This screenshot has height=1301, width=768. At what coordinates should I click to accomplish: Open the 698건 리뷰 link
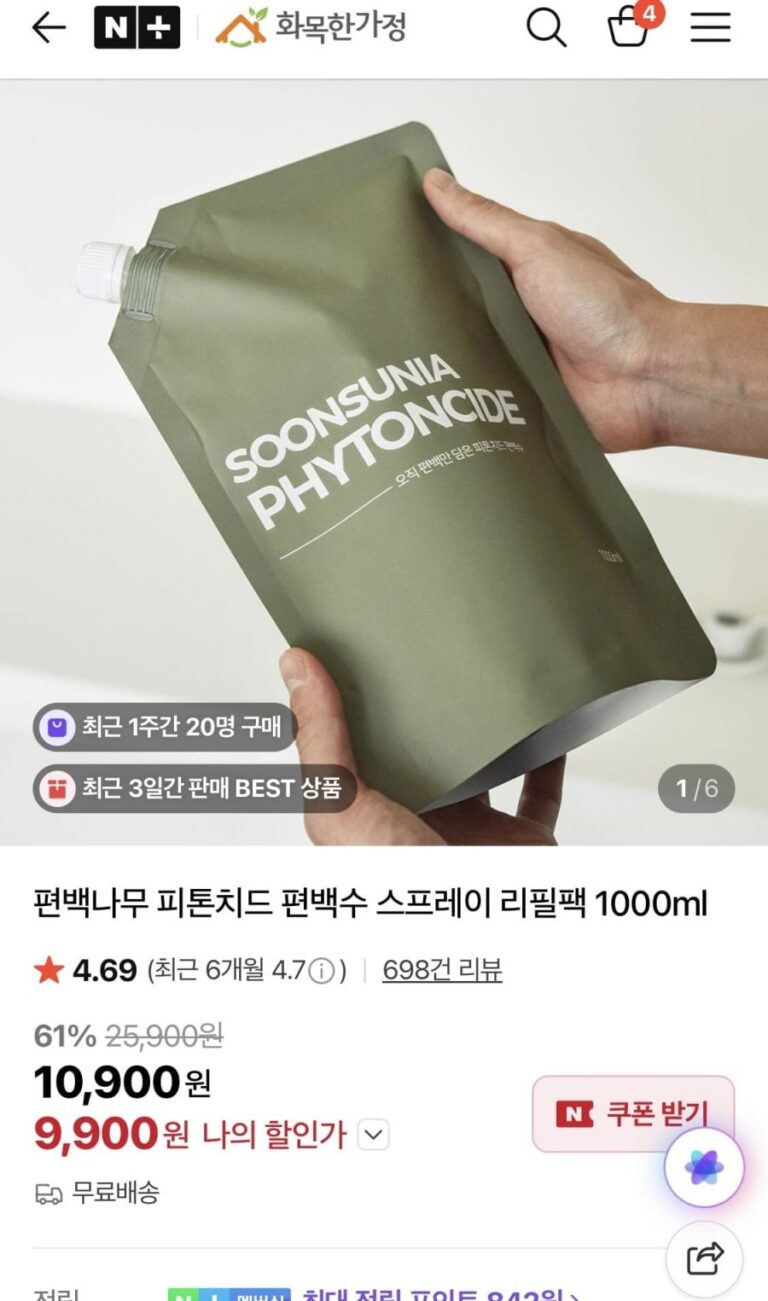pos(442,970)
